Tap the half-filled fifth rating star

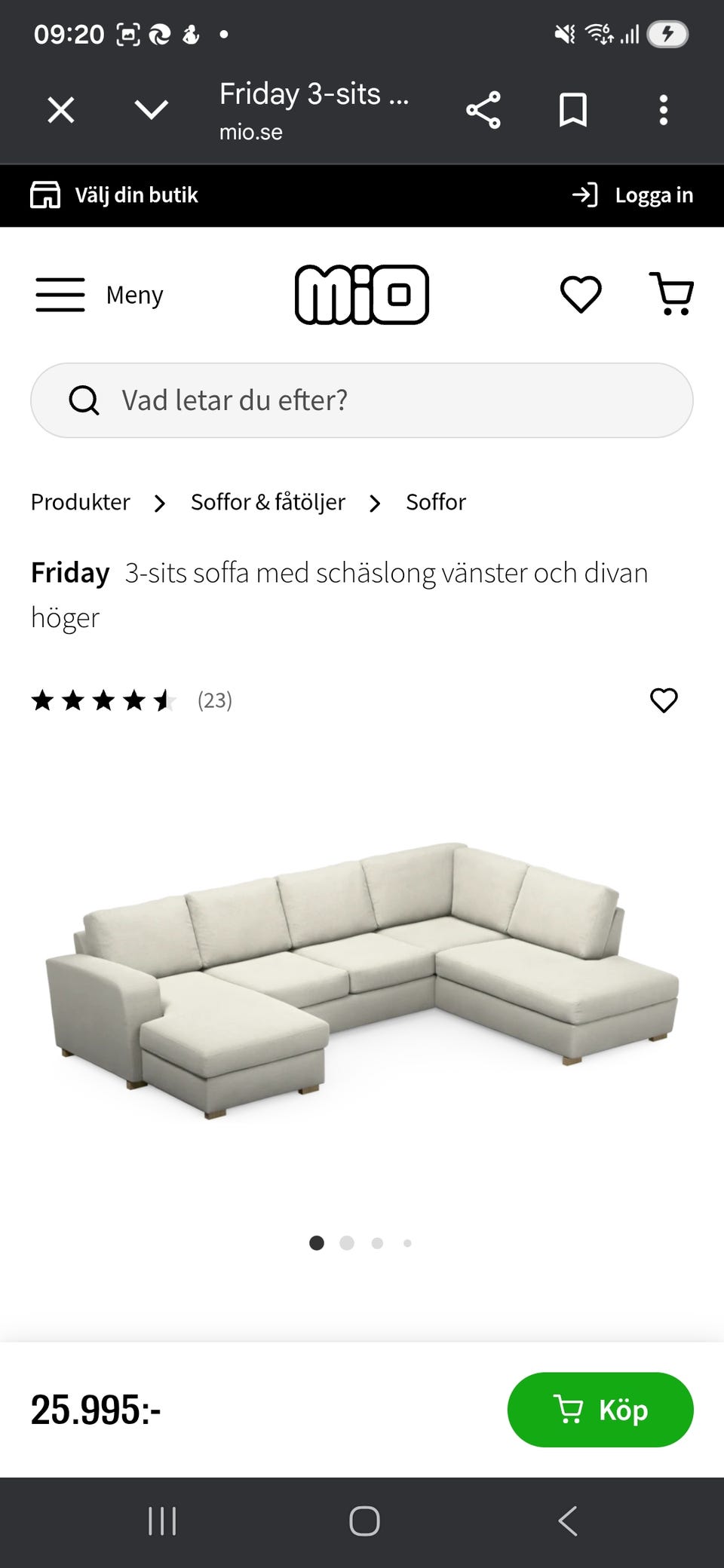(x=162, y=701)
